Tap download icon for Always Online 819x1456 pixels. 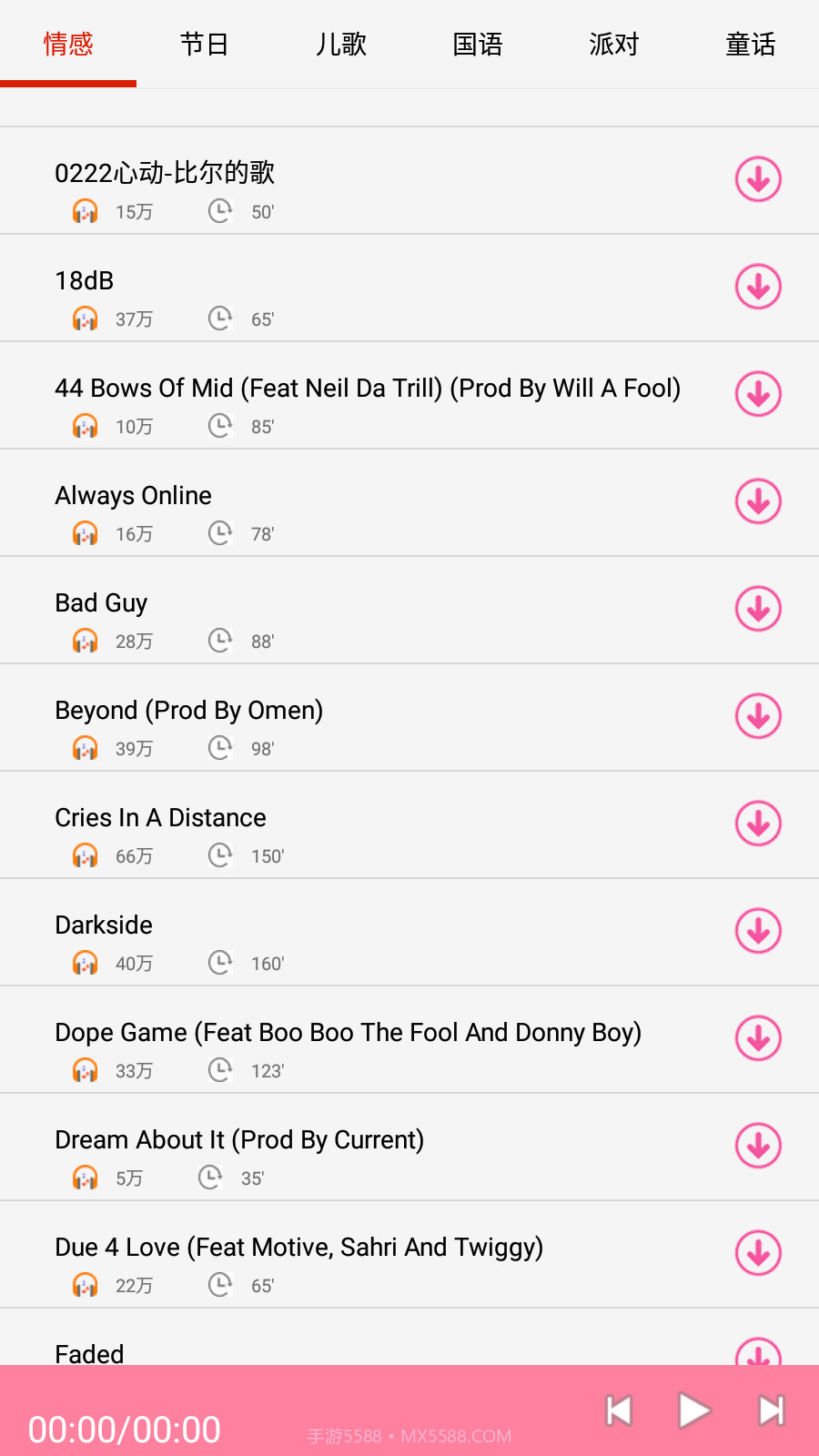(x=758, y=501)
